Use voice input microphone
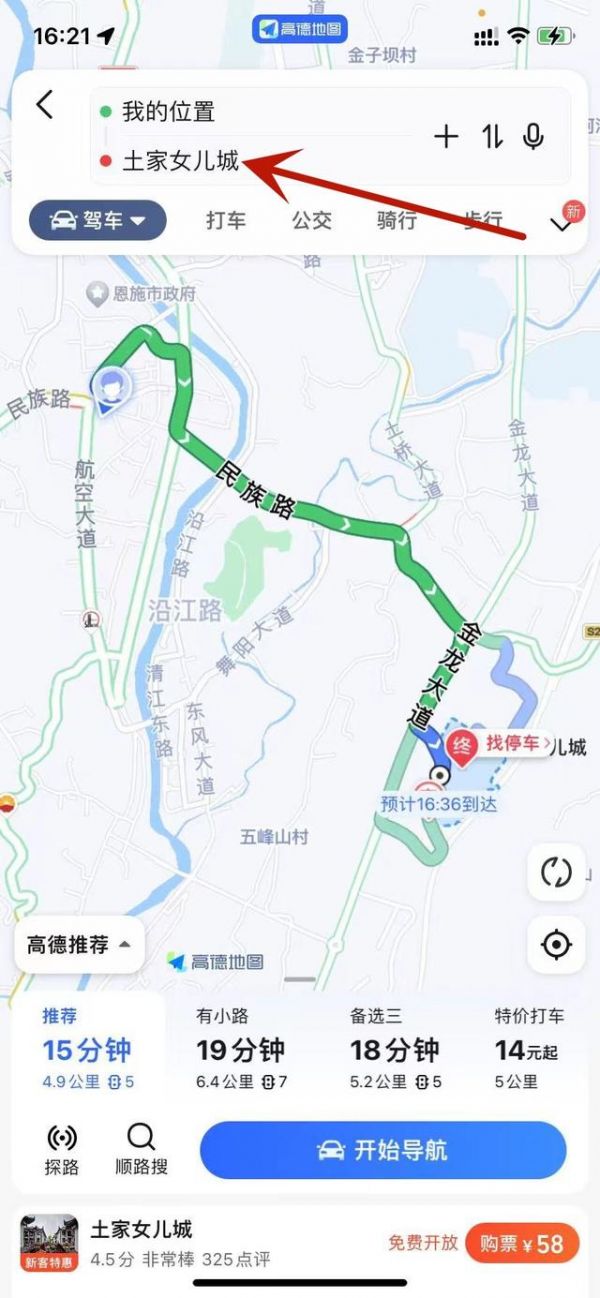The height and width of the screenshot is (1298, 600). (534, 137)
